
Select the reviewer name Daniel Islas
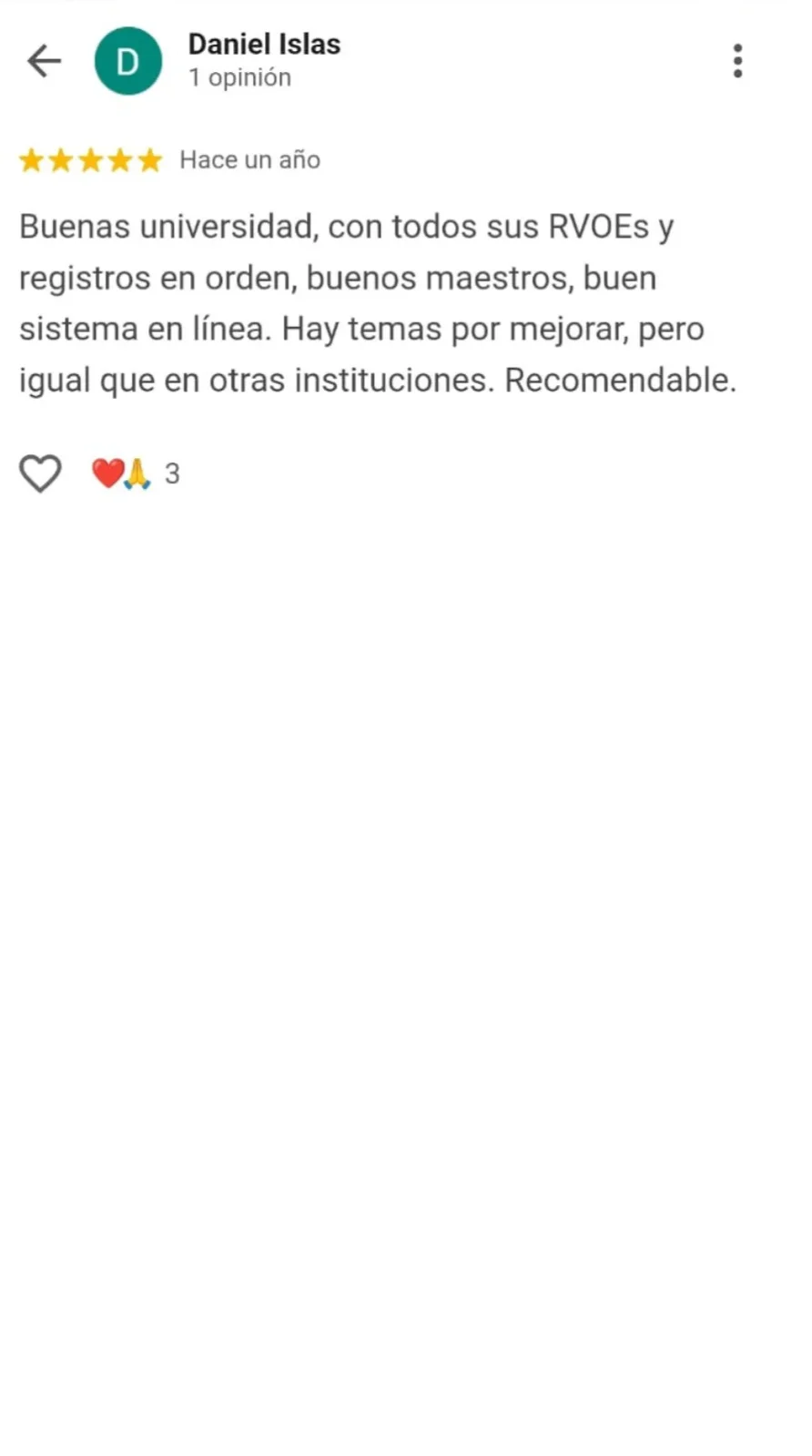[264, 44]
